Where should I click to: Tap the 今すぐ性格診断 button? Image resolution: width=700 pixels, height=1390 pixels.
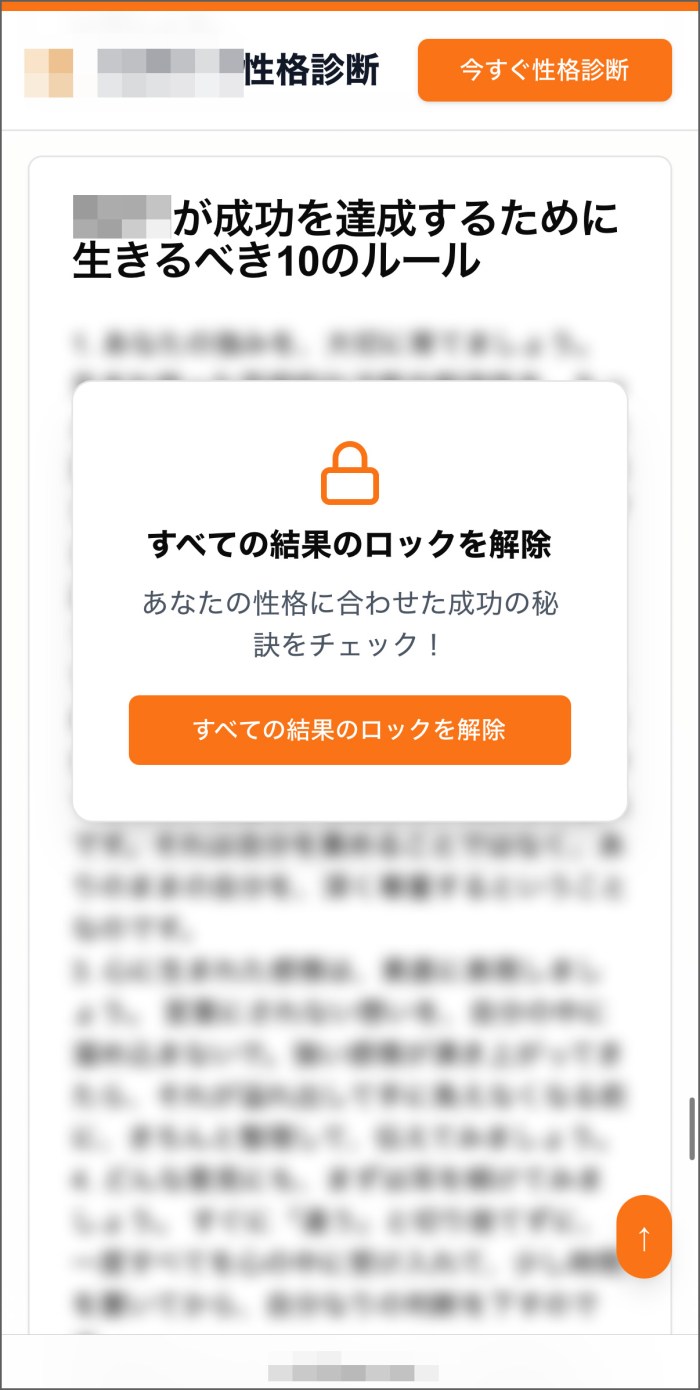pyautogui.click(x=544, y=70)
